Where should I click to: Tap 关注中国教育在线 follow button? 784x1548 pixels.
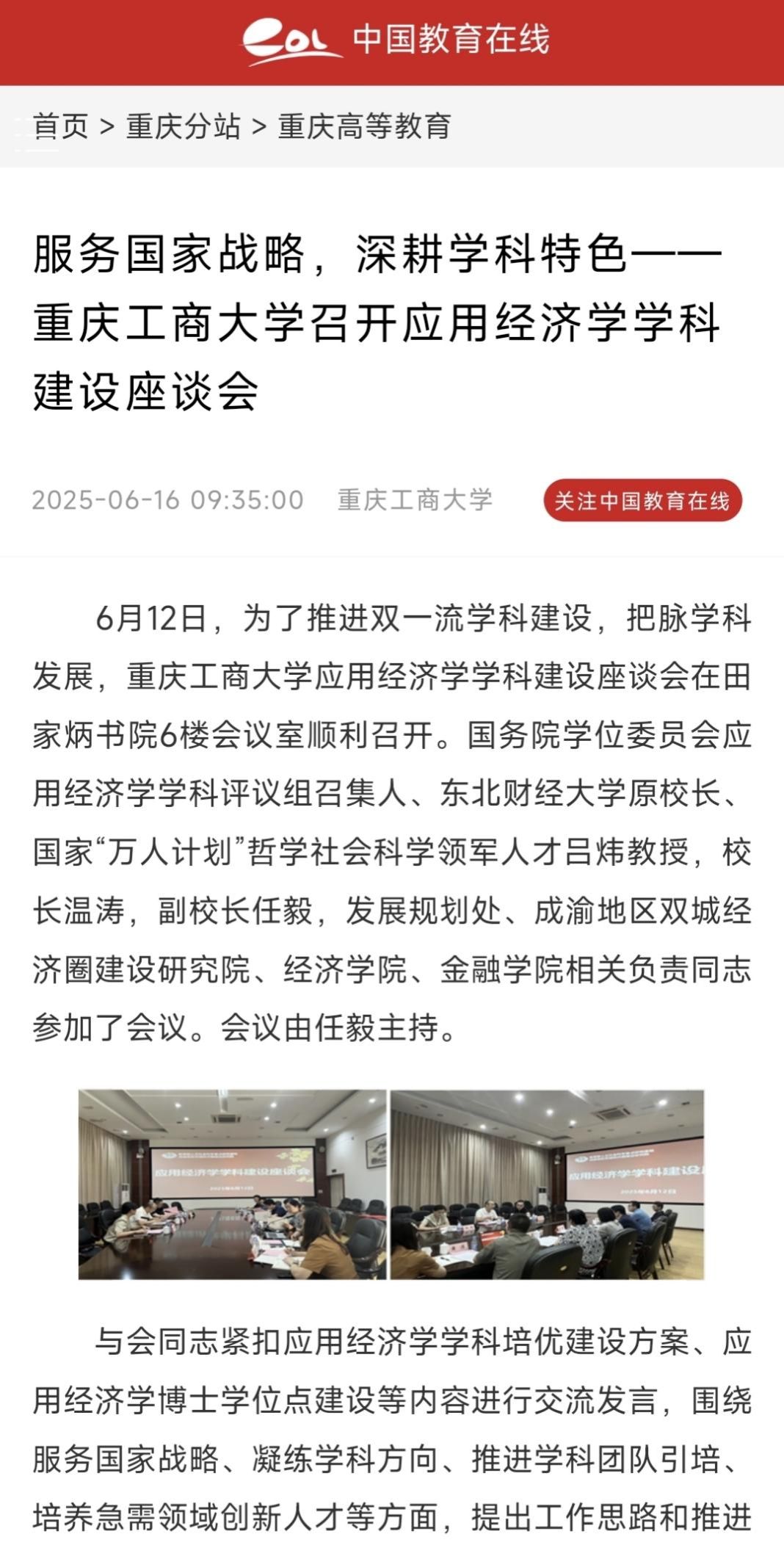(x=642, y=501)
